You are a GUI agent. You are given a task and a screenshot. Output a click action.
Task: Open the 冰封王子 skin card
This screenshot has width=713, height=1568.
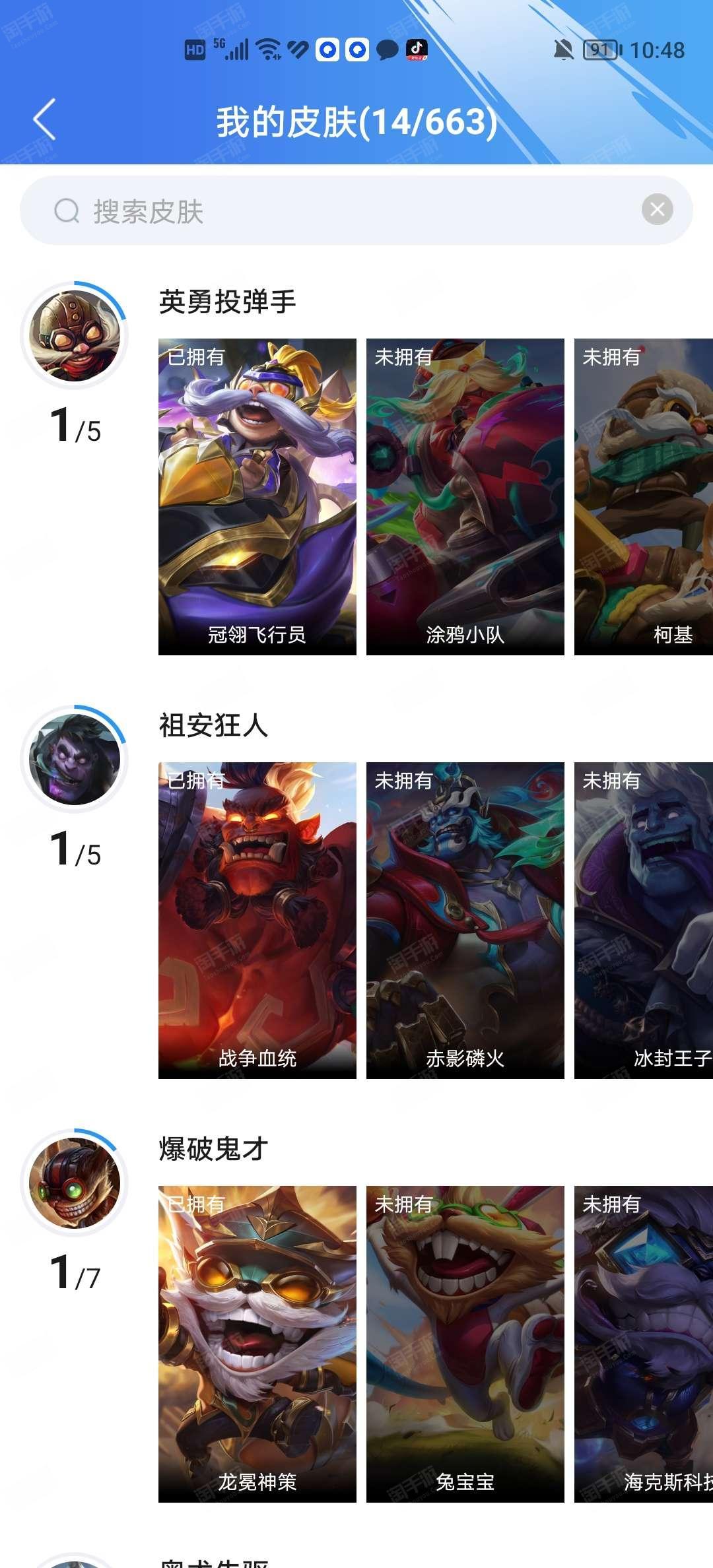[644, 921]
